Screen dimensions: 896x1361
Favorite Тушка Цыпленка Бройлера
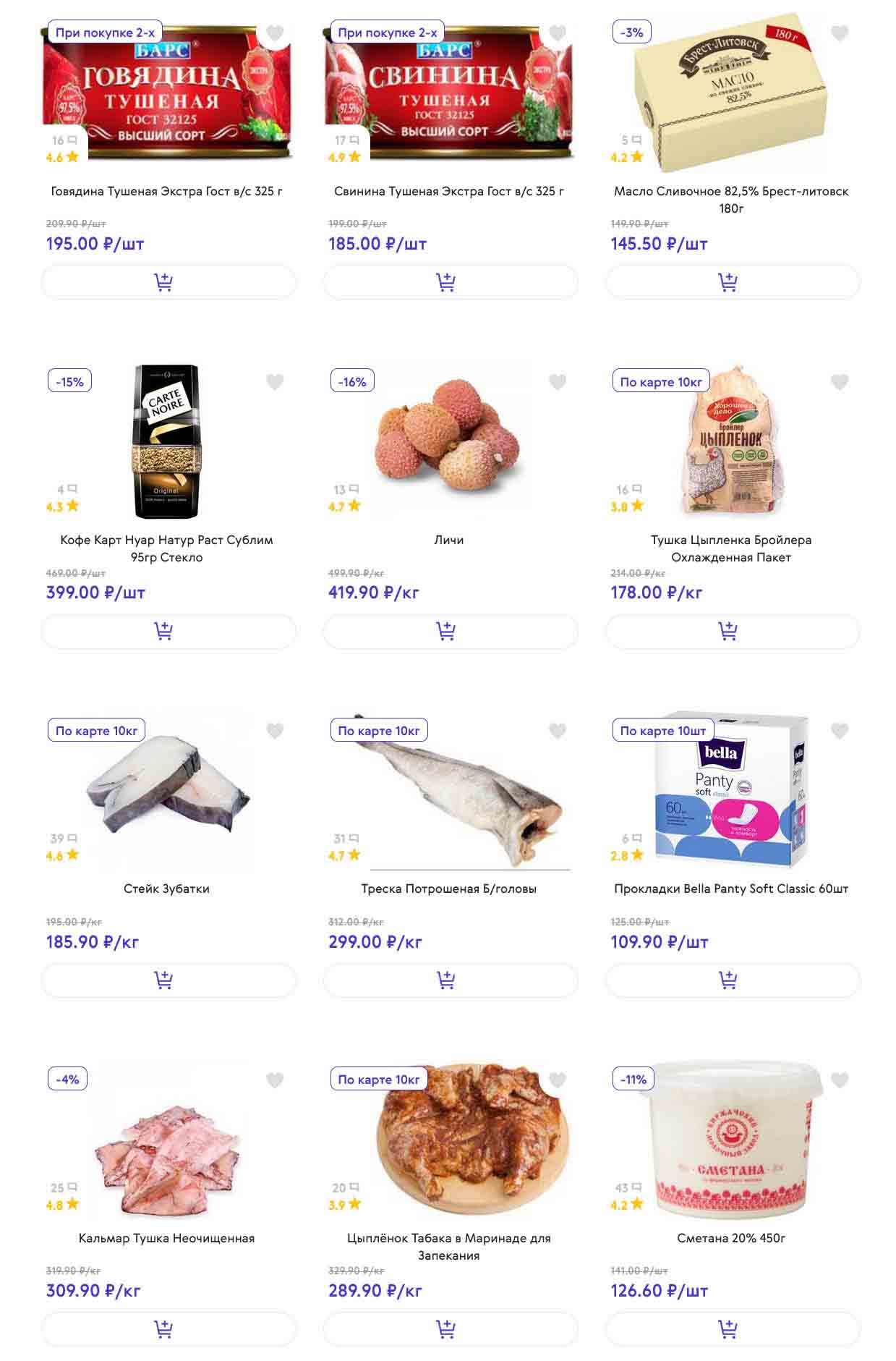point(840,382)
